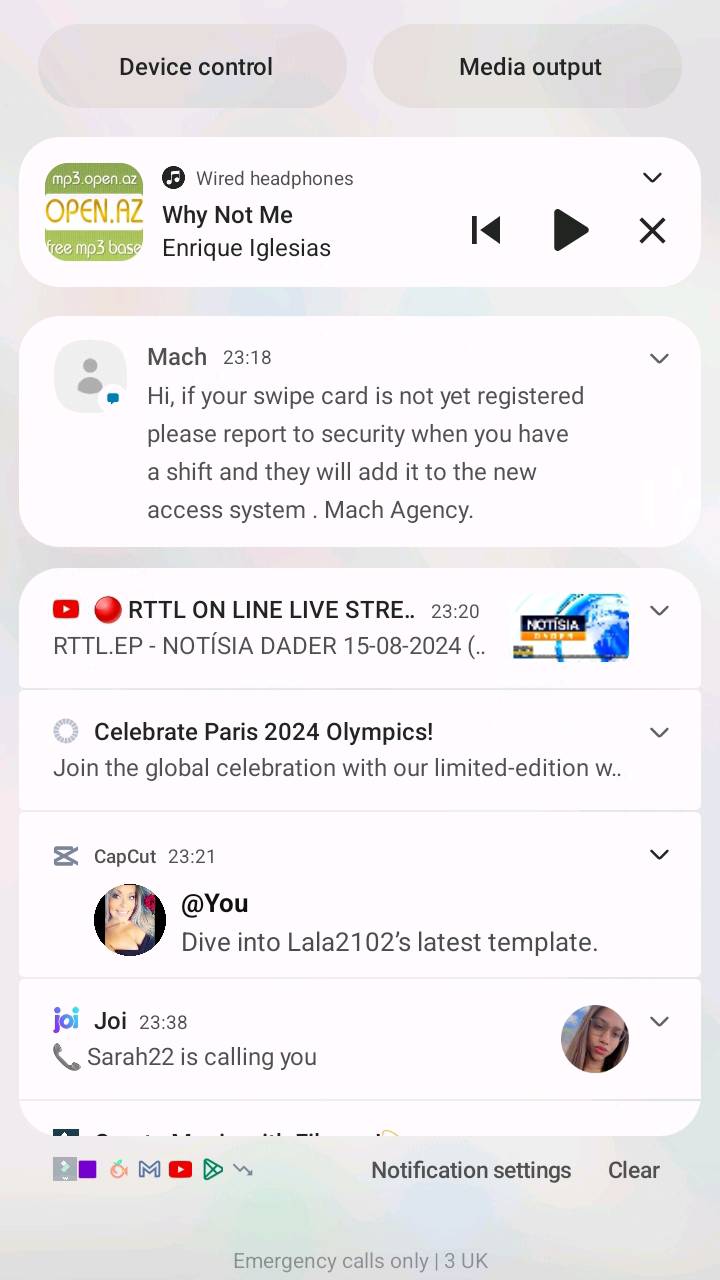Viewport: 720px width, 1280px height.
Task: Expand the CapCut notification
Action: tap(659, 854)
